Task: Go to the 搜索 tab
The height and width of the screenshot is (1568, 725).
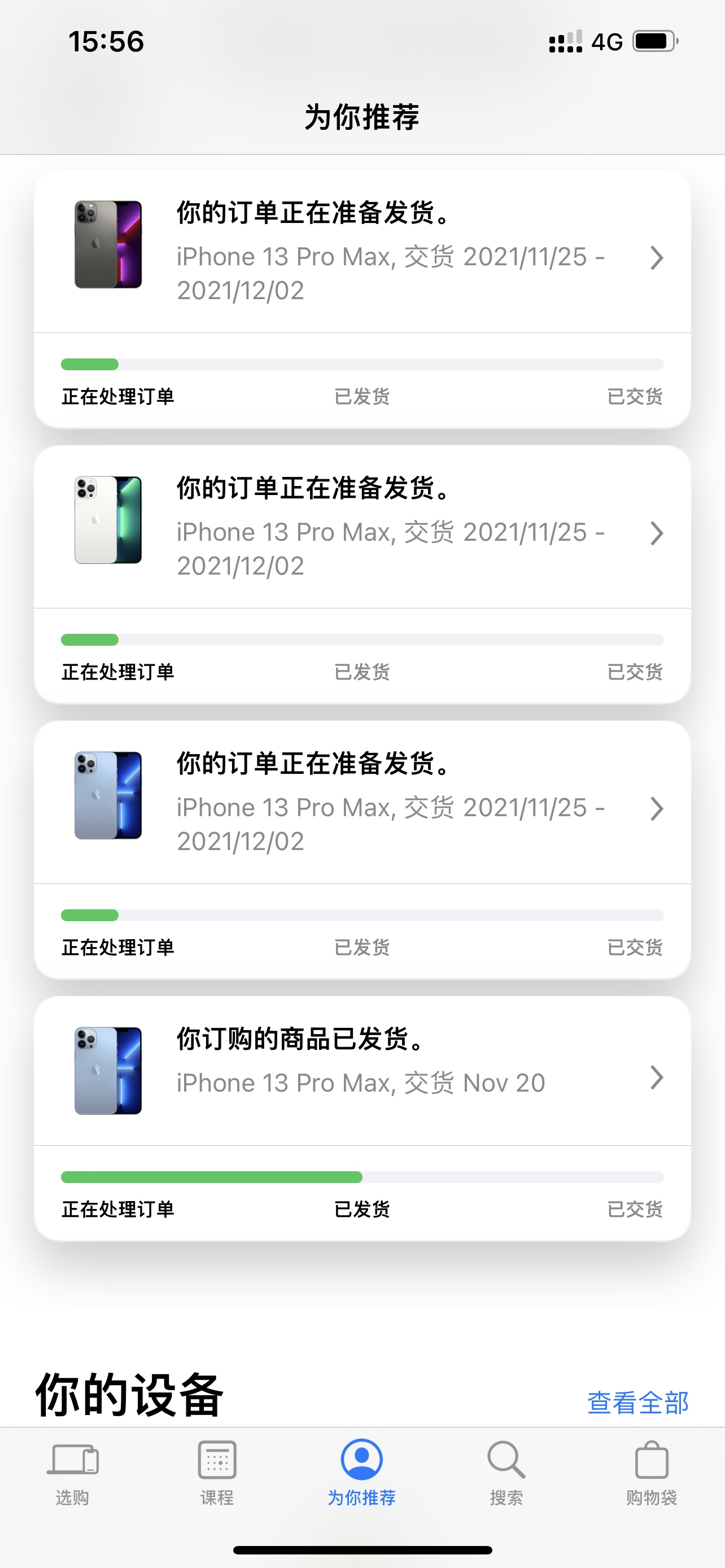Action: 506,1472
